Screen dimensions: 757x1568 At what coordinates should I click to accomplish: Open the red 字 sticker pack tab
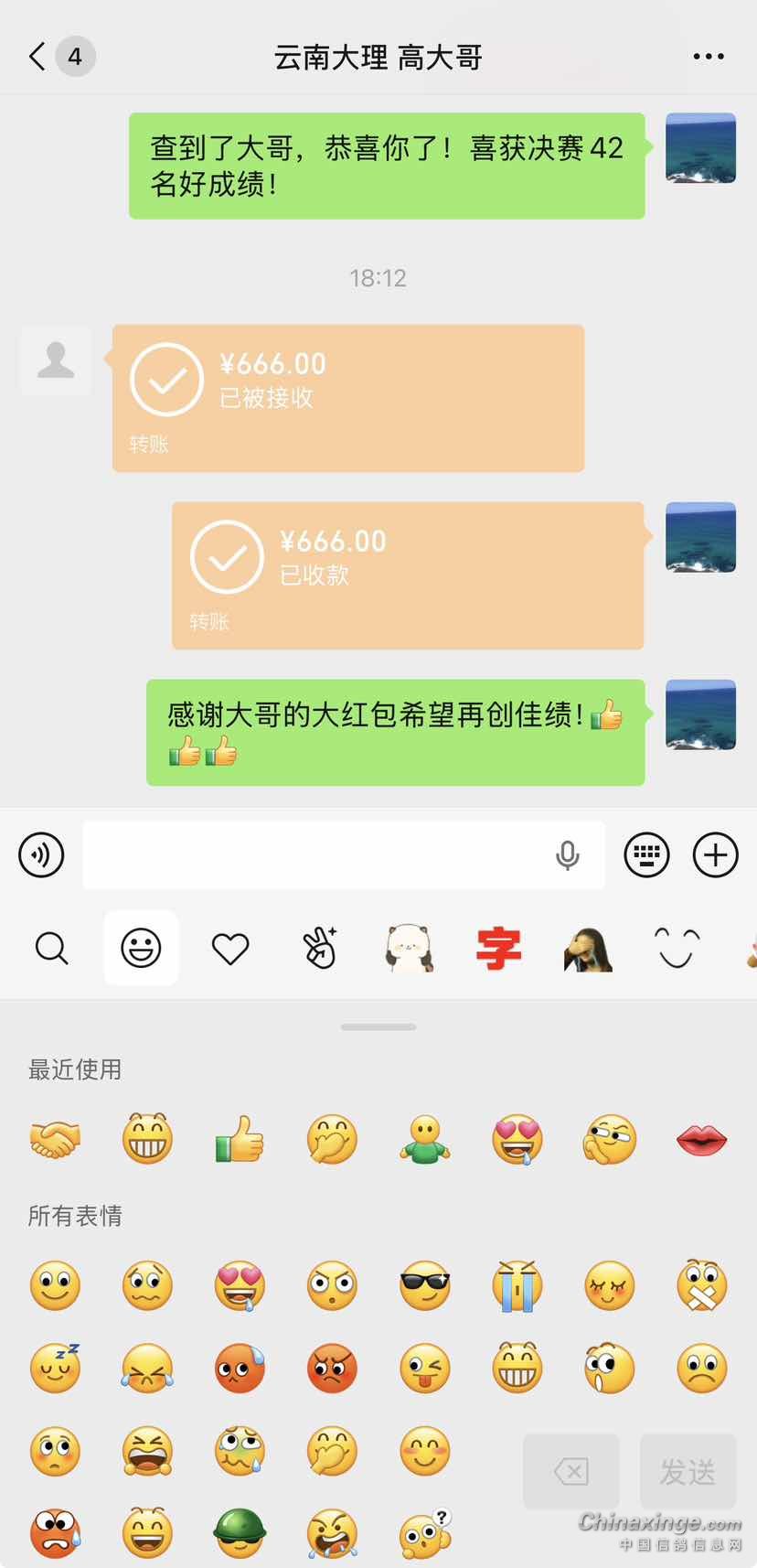point(498,949)
